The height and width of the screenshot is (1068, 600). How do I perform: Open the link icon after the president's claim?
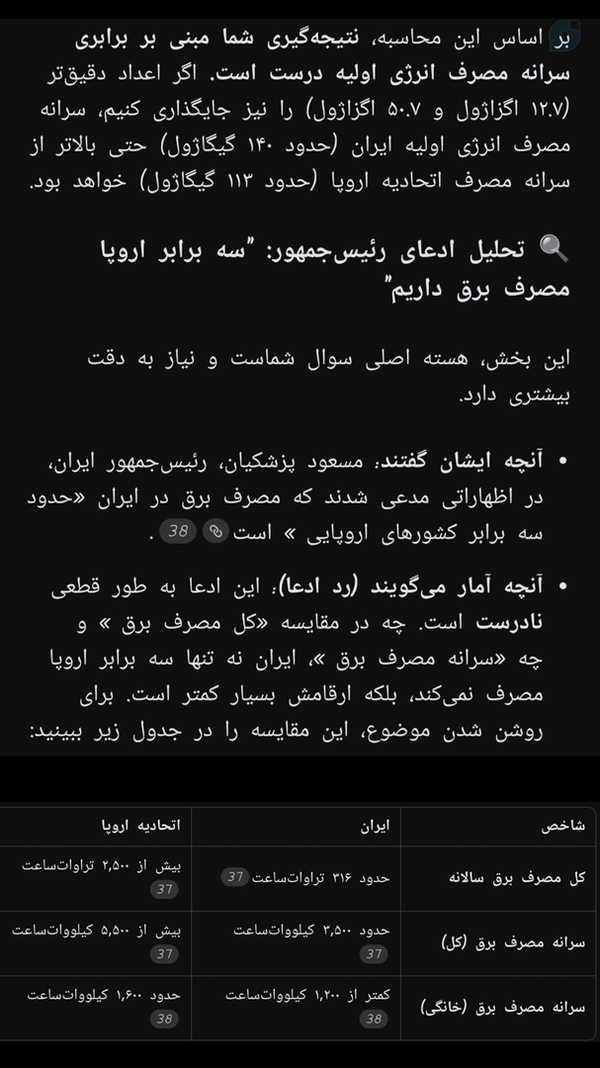tap(215, 532)
